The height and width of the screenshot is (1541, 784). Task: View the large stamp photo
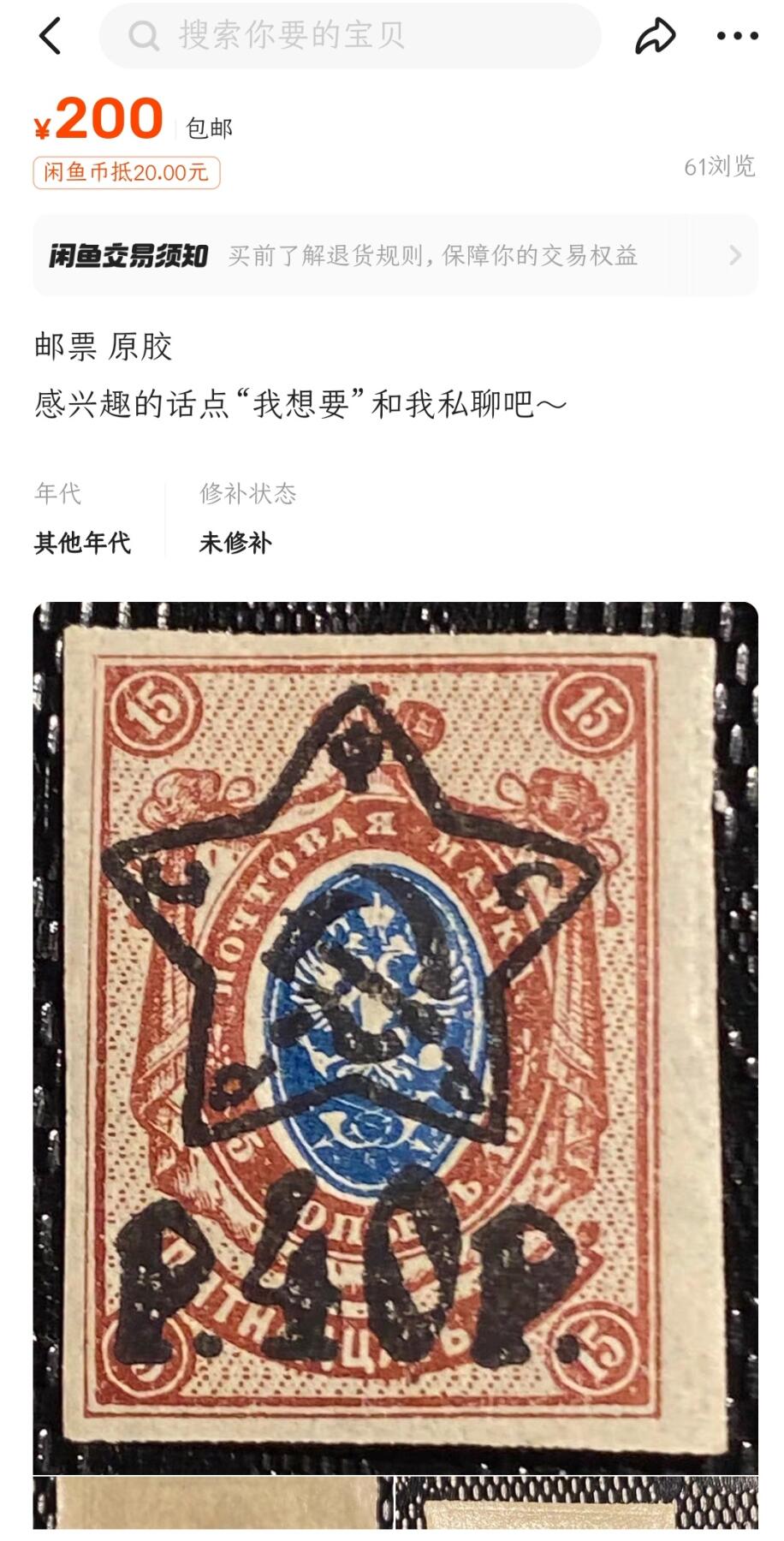click(x=395, y=1036)
